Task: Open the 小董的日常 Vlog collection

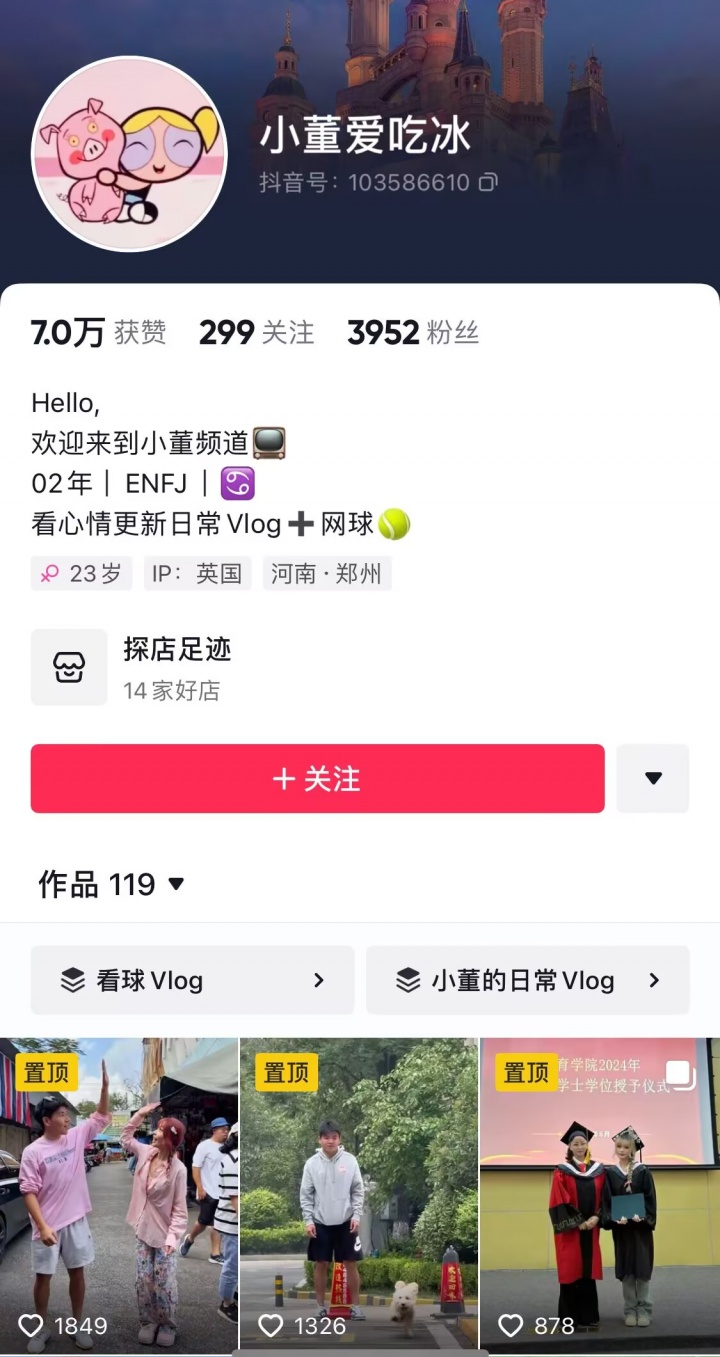Action: (527, 981)
